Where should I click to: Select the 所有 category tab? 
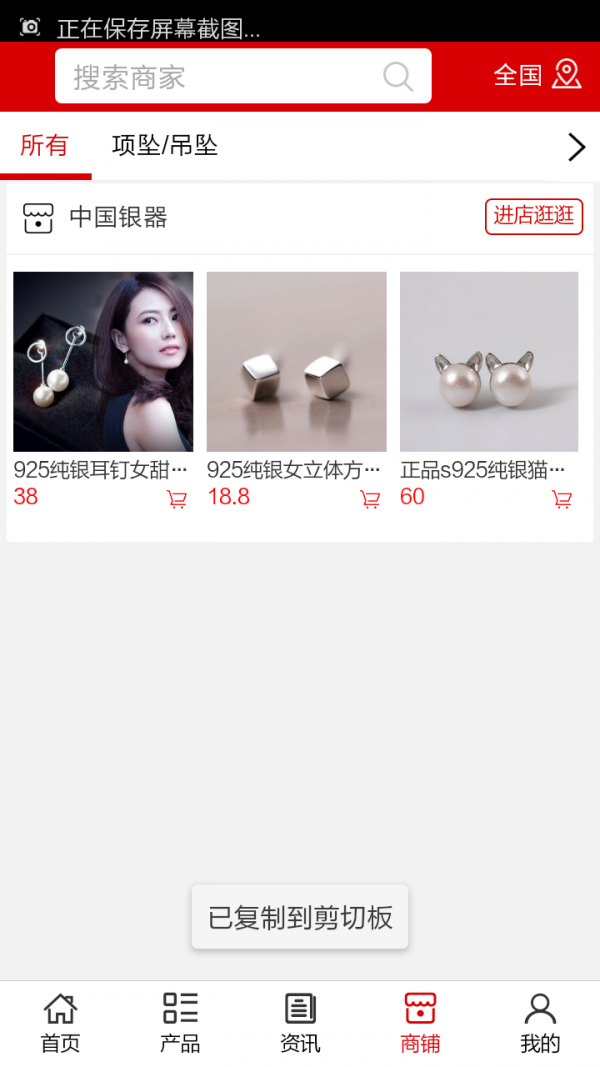pyautogui.click(x=44, y=146)
